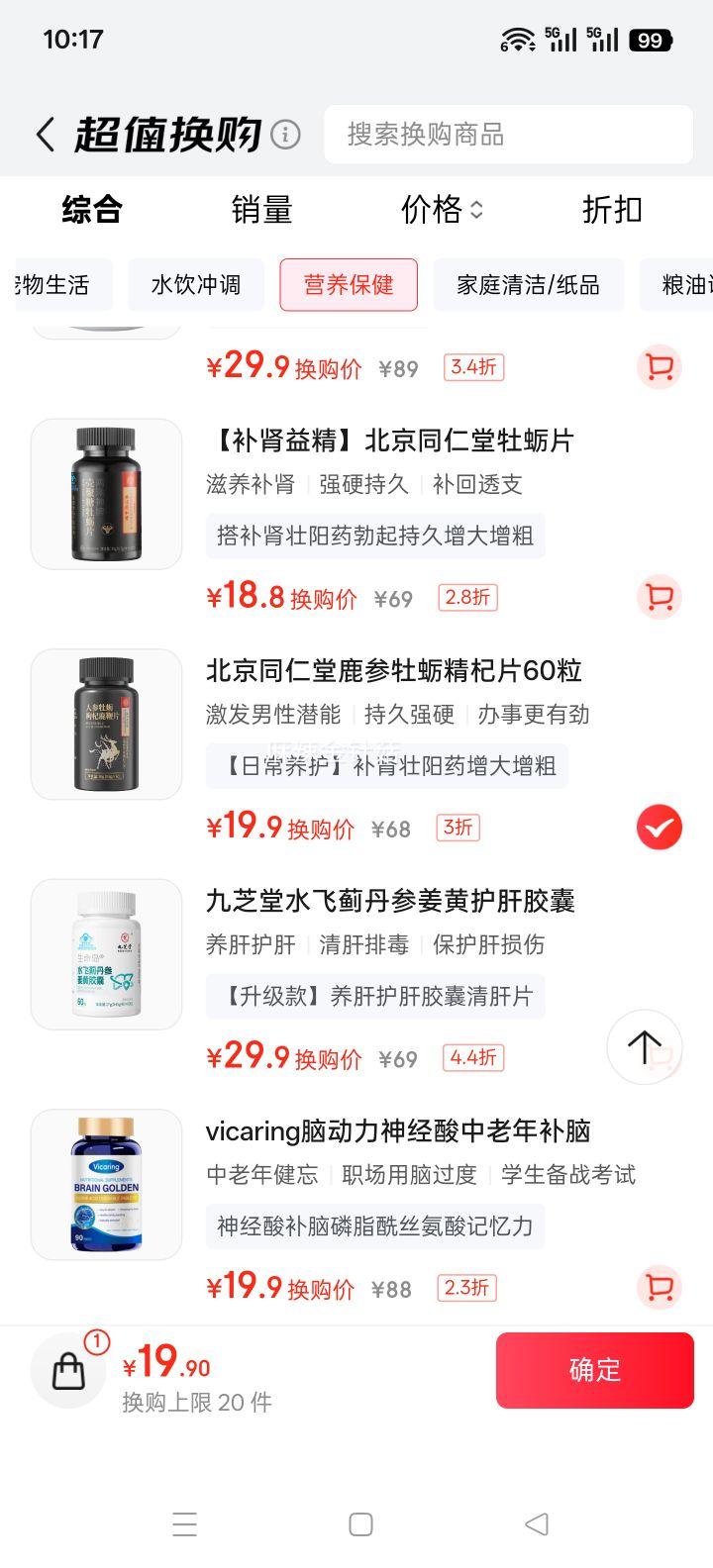This screenshot has width=713, height=1568.
Task: Sort products by 销量
Action: coord(261,210)
